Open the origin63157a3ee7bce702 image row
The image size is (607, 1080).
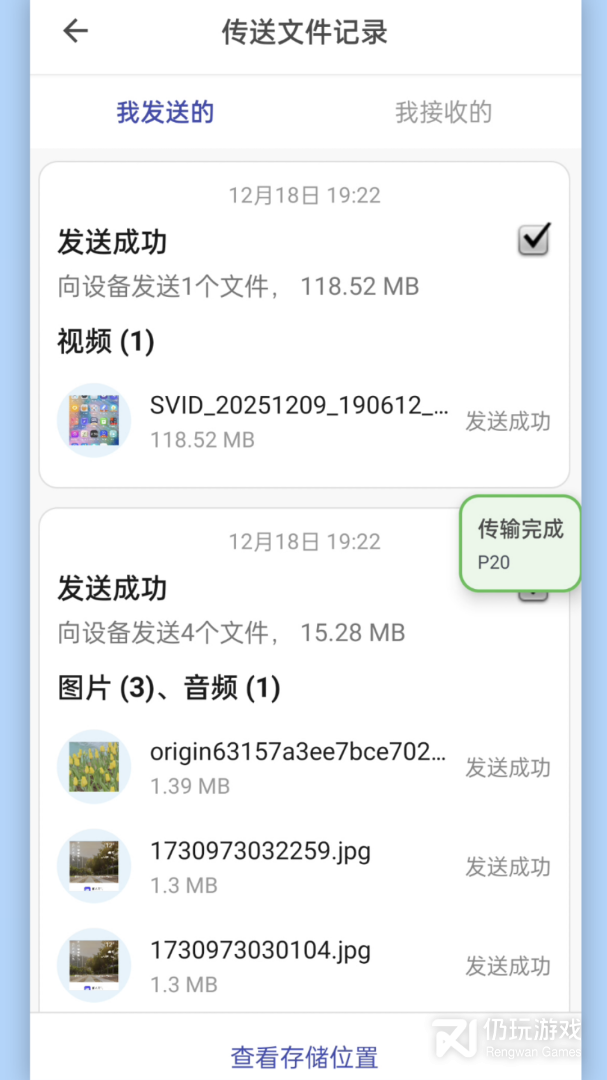299,767
